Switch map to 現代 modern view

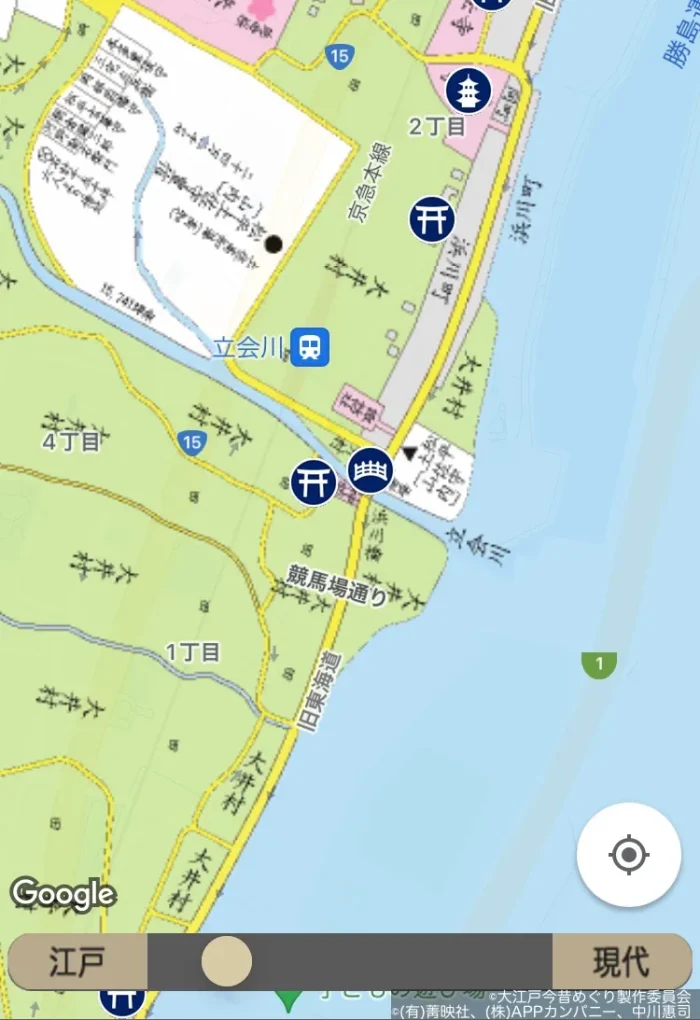[621, 962]
